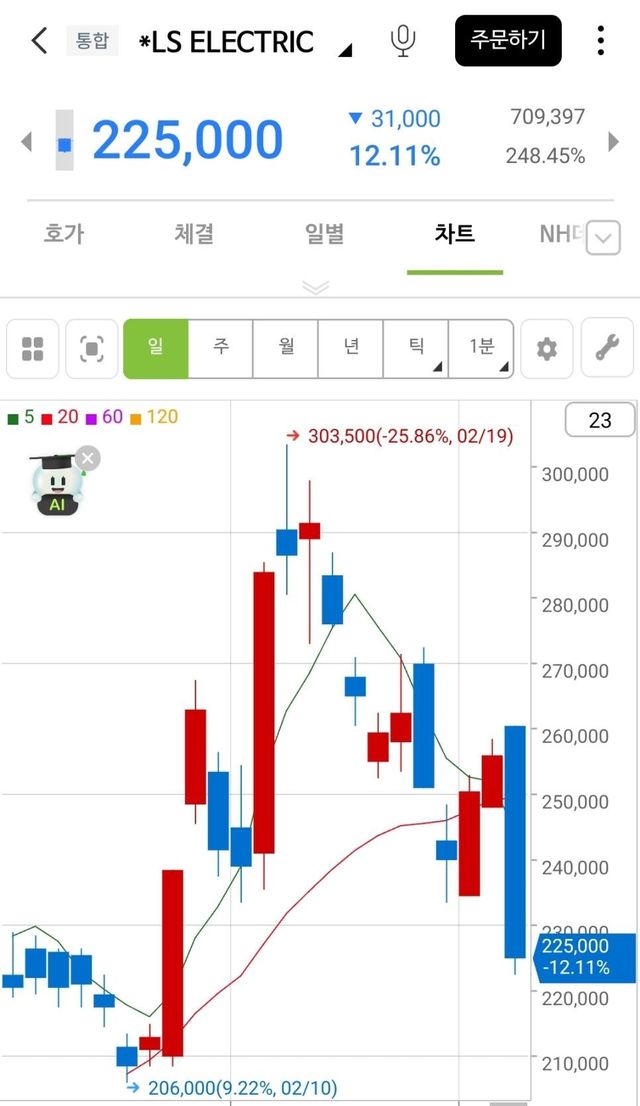Go to the previous stock arrow

pos(26,142)
